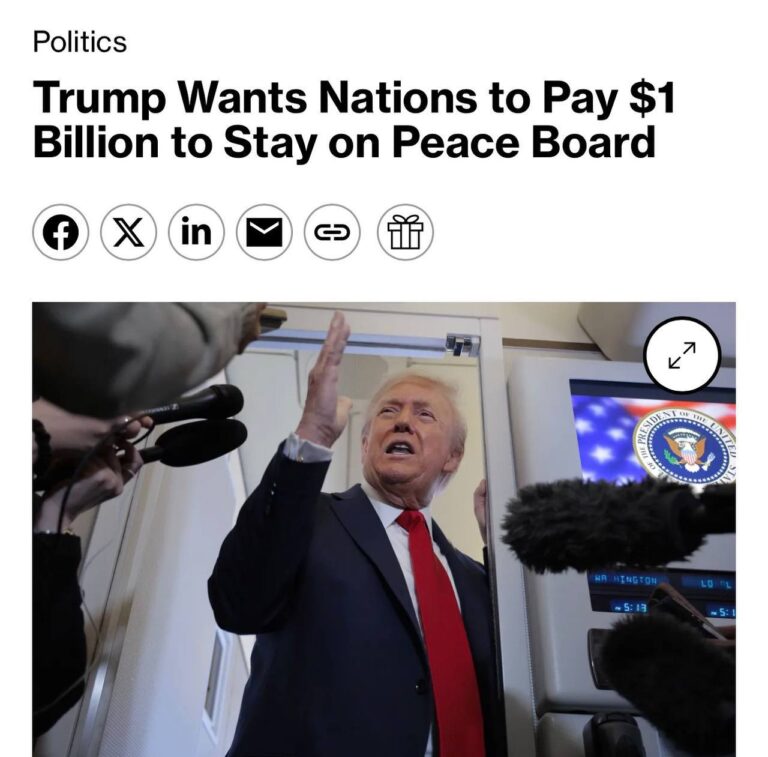Viewport: 768px width, 757px height.
Task: Share the article on X
Action: [129, 233]
